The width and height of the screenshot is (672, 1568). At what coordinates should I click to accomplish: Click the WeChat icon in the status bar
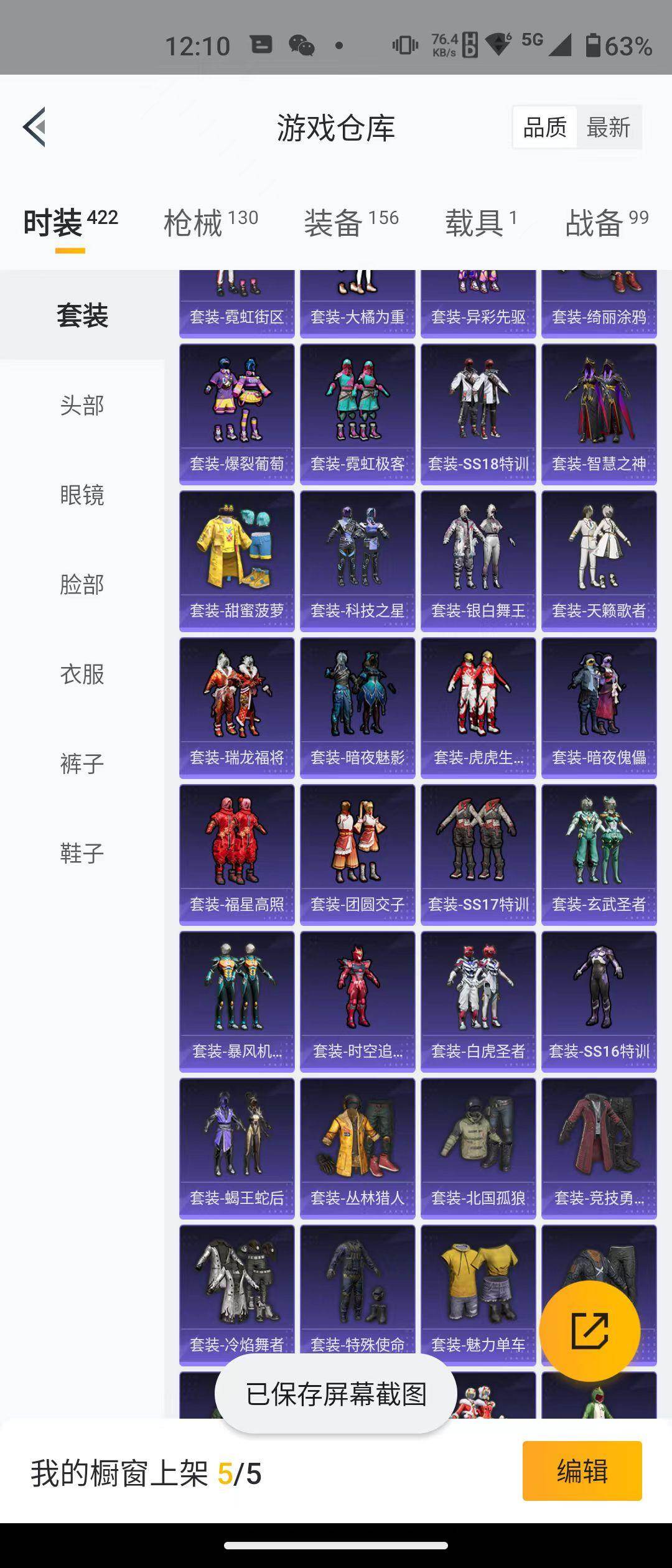303,46
